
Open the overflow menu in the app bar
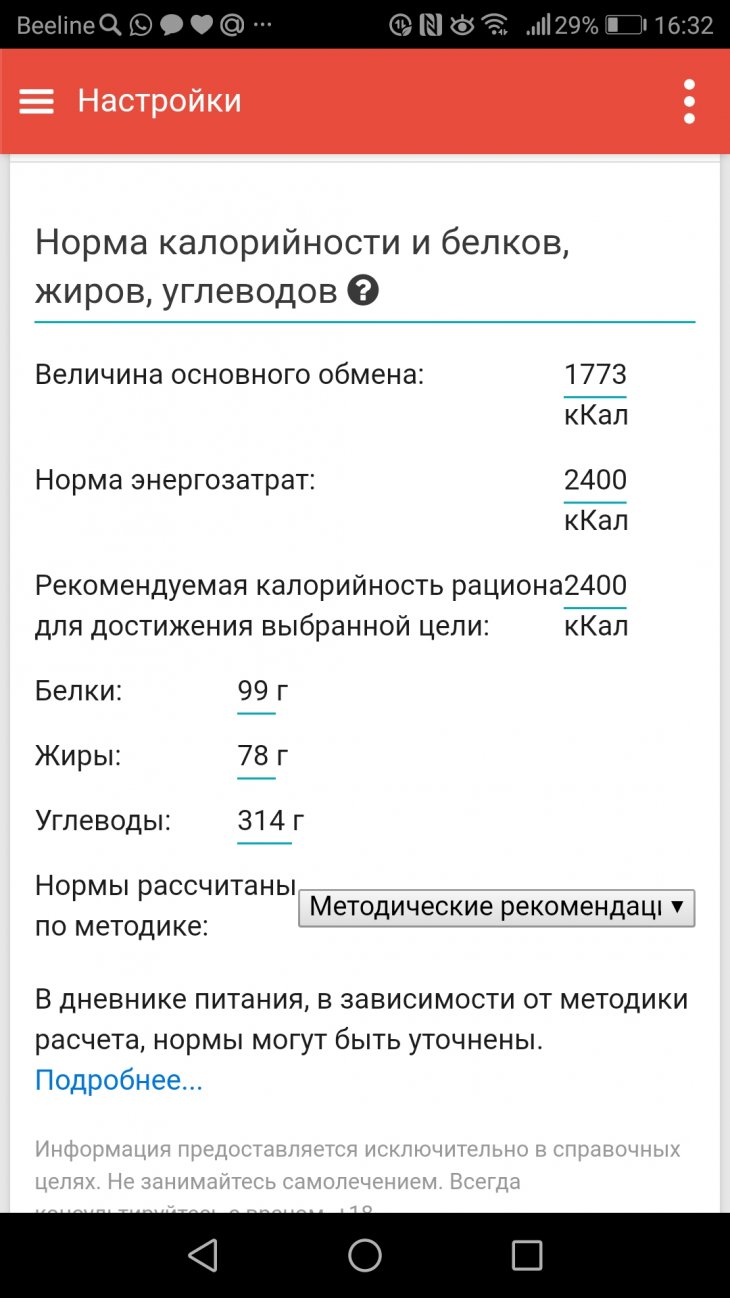689,101
